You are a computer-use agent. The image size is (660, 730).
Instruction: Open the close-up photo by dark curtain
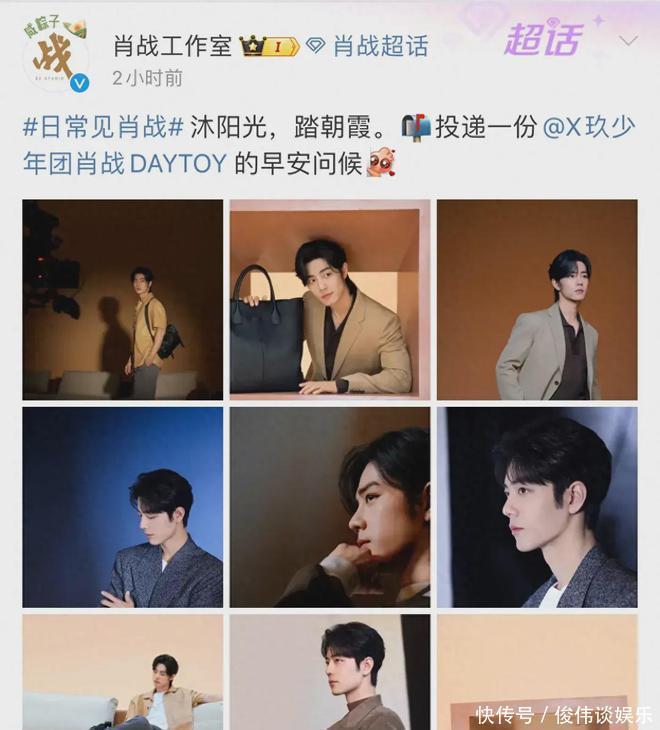(x=537, y=507)
